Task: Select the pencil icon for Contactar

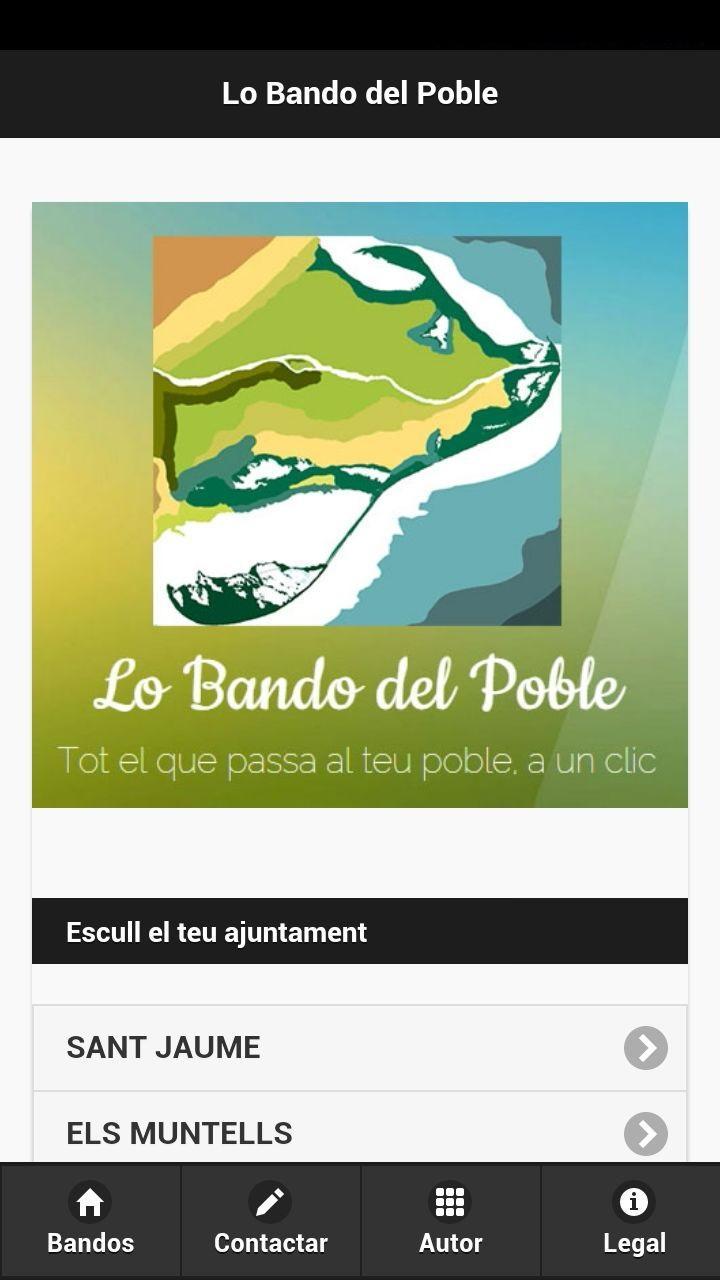Action: (x=270, y=1201)
